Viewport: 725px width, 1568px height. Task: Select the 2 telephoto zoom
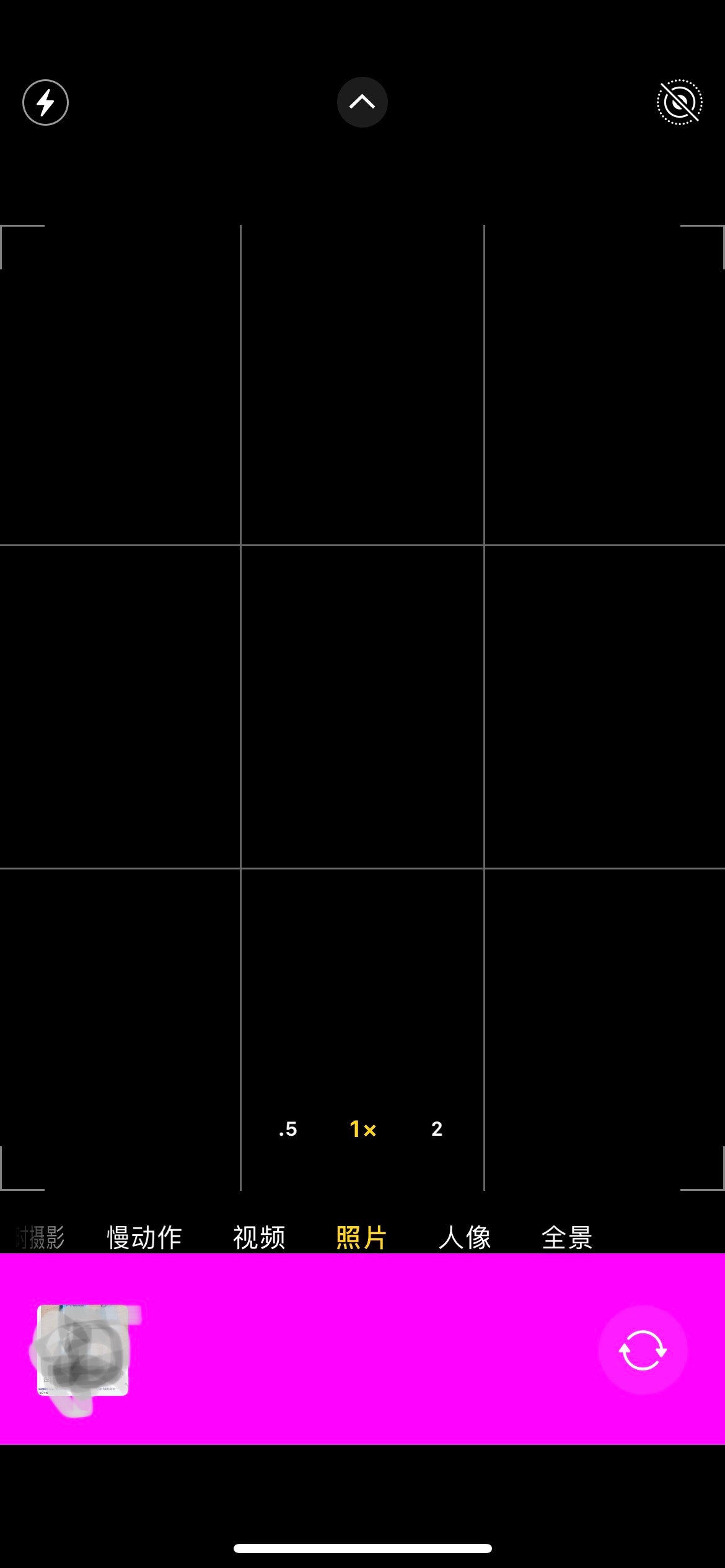(x=437, y=1129)
